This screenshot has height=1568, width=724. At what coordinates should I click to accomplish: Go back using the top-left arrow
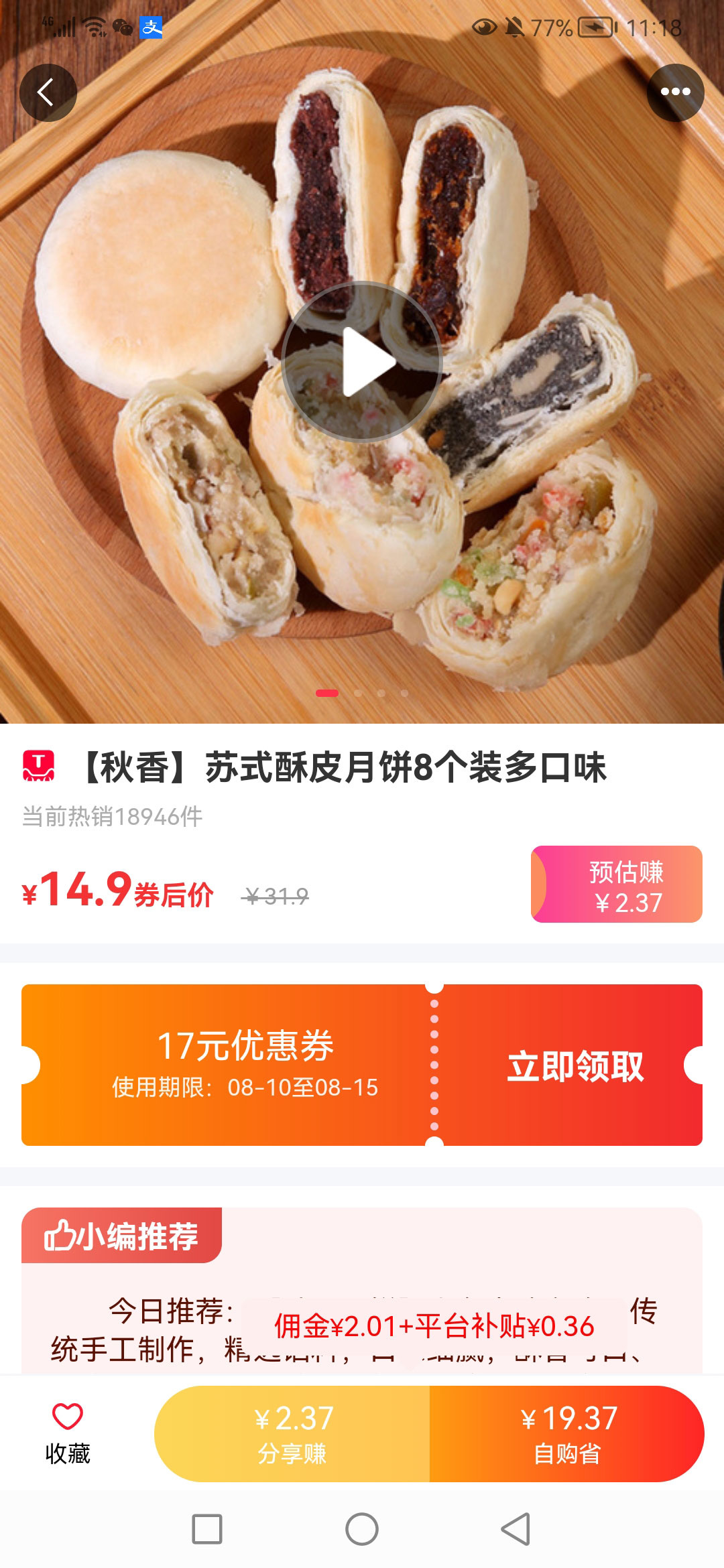48,92
